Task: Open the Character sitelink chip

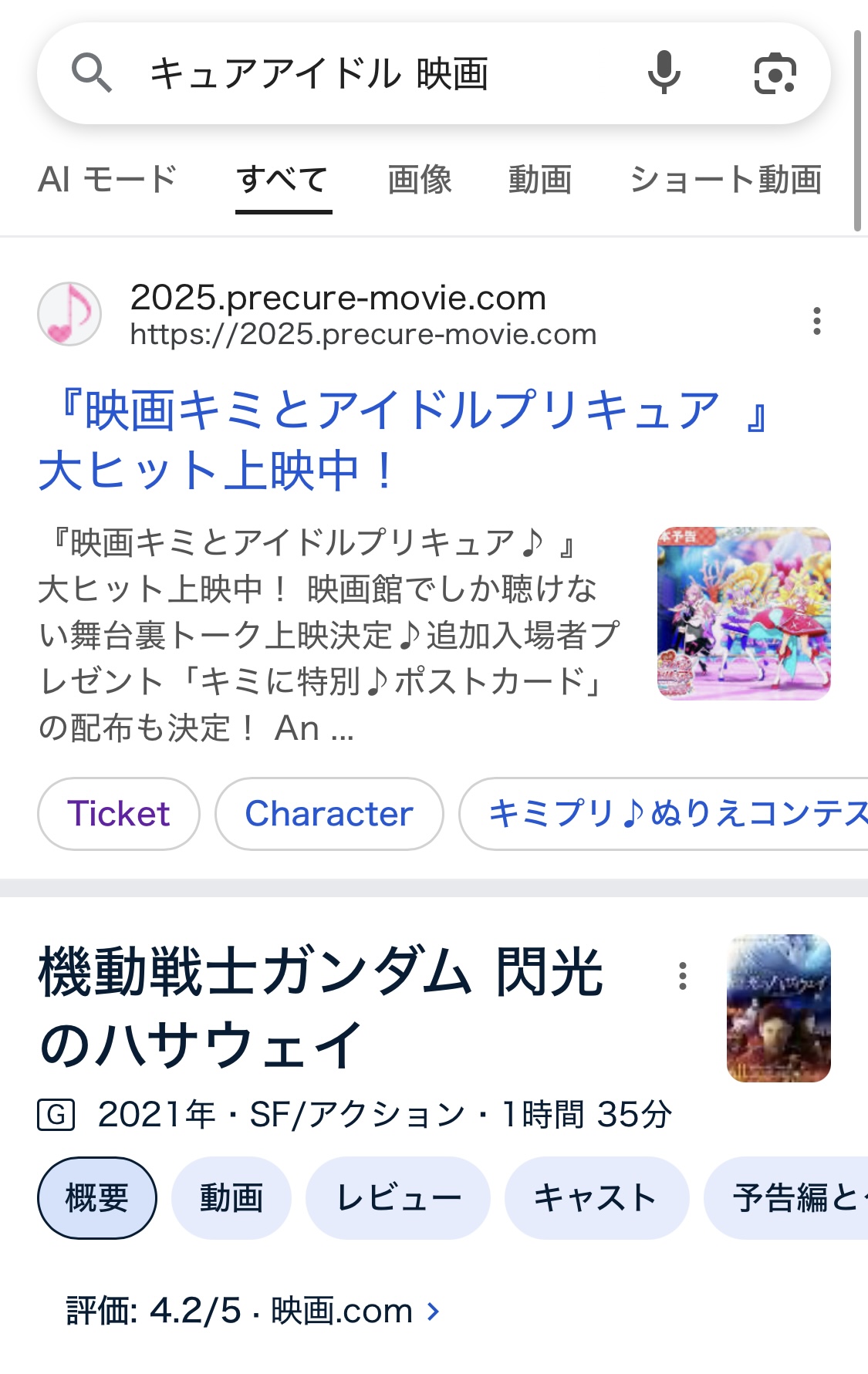Action: click(x=329, y=814)
